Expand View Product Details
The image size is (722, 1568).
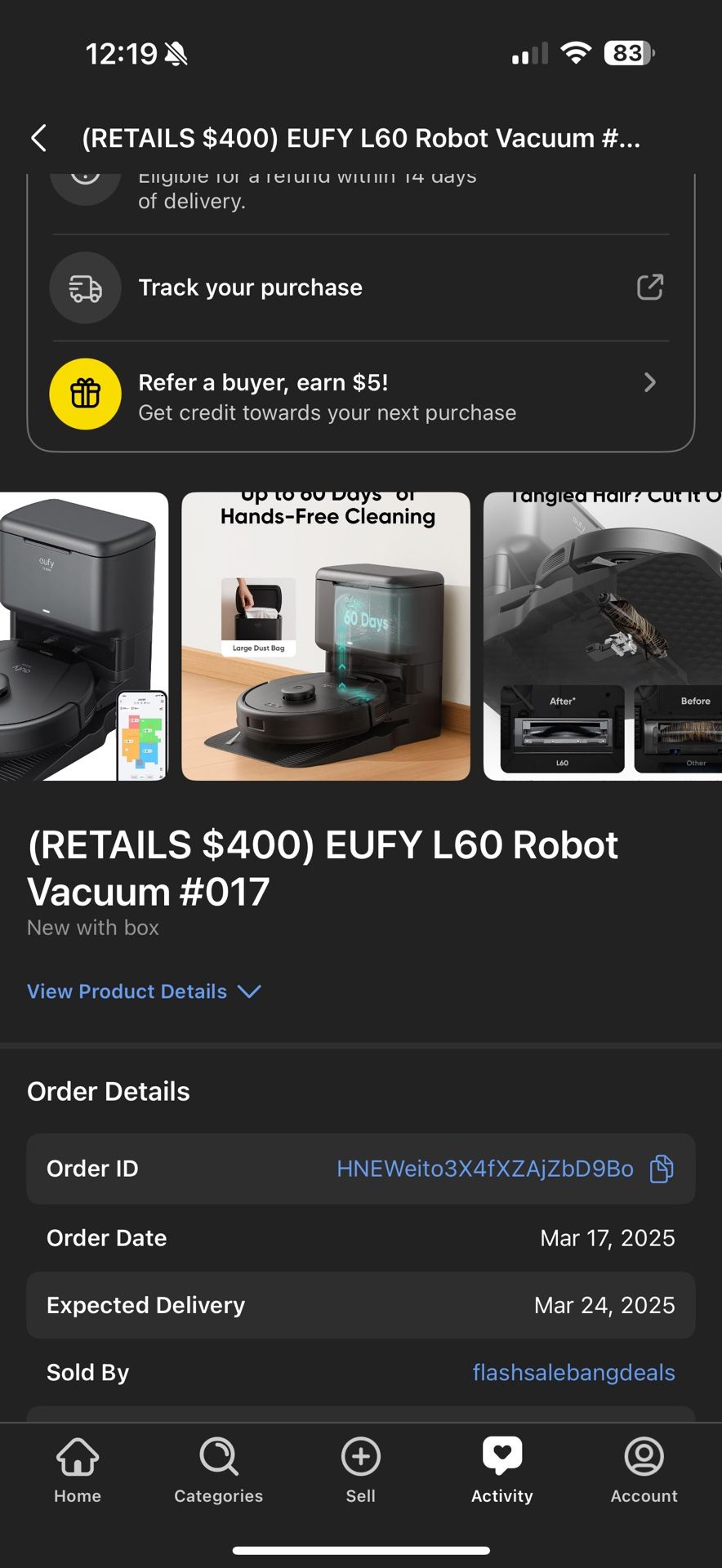point(144,991)
